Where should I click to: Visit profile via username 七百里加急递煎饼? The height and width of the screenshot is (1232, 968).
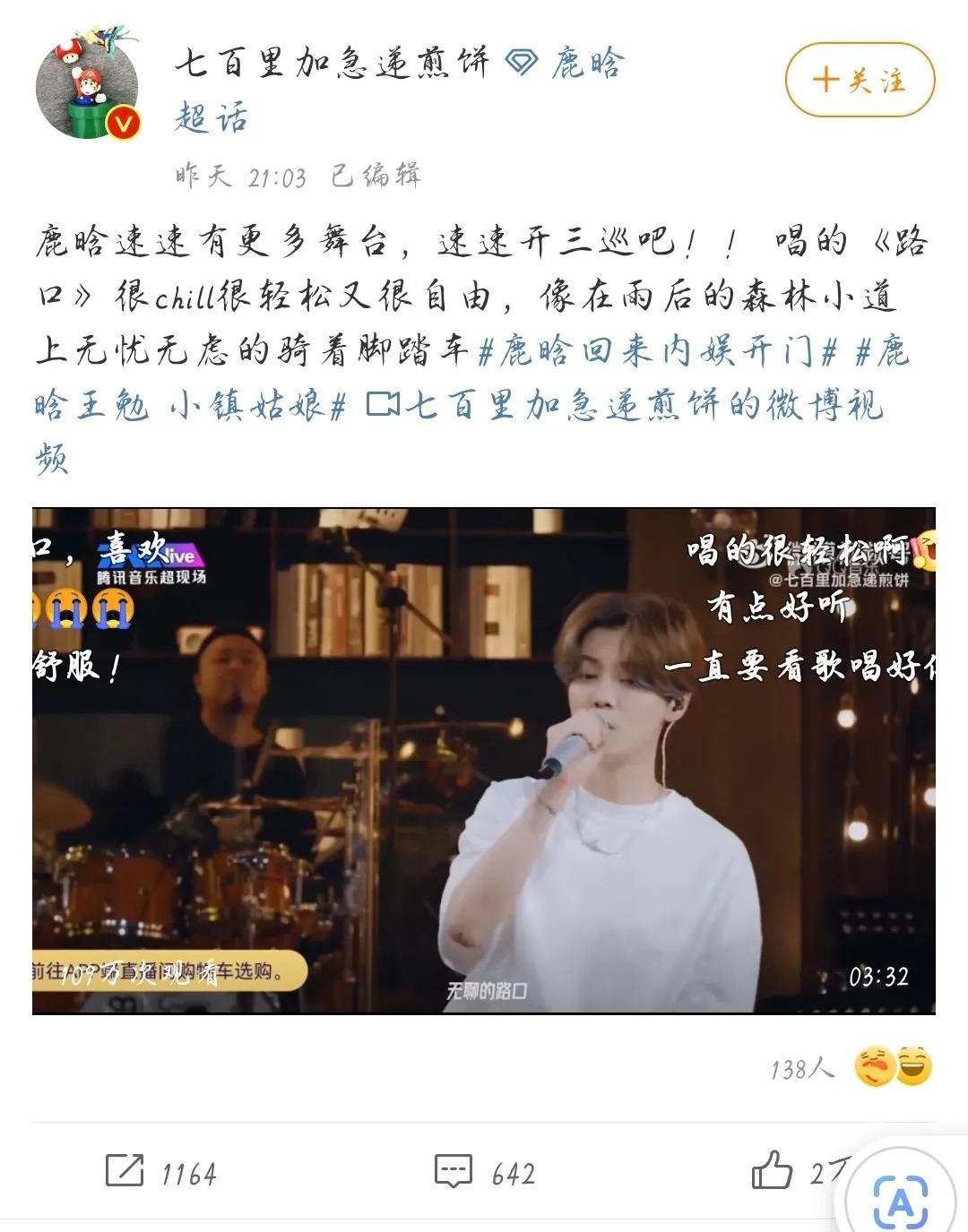pos(333,62)
